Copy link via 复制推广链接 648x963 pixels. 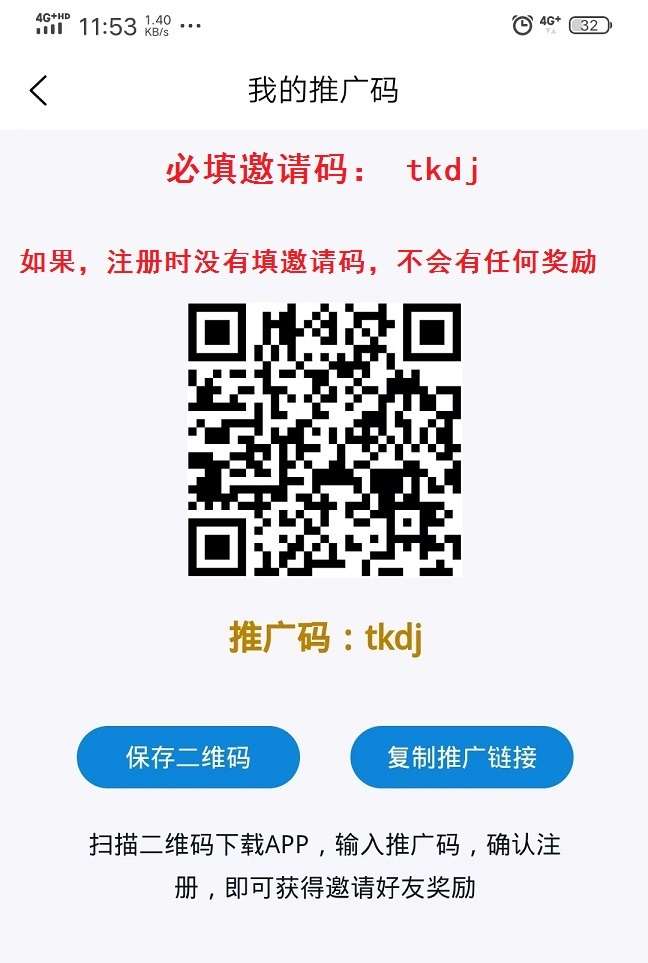(x=461, y=757)
